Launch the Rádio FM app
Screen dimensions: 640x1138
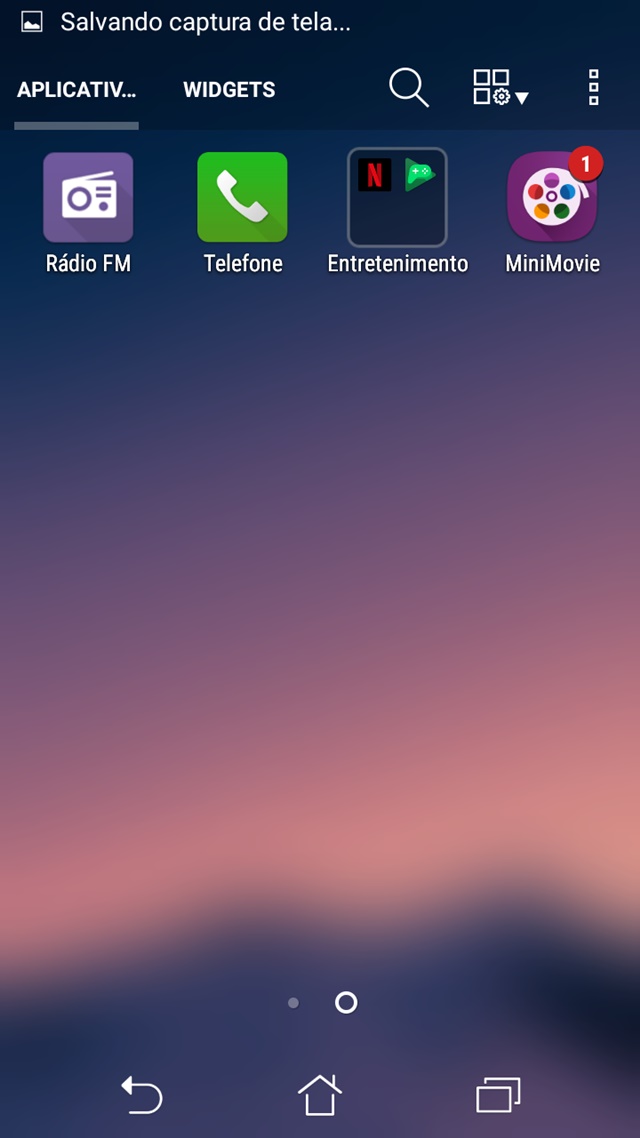click(x=88, y=198)
